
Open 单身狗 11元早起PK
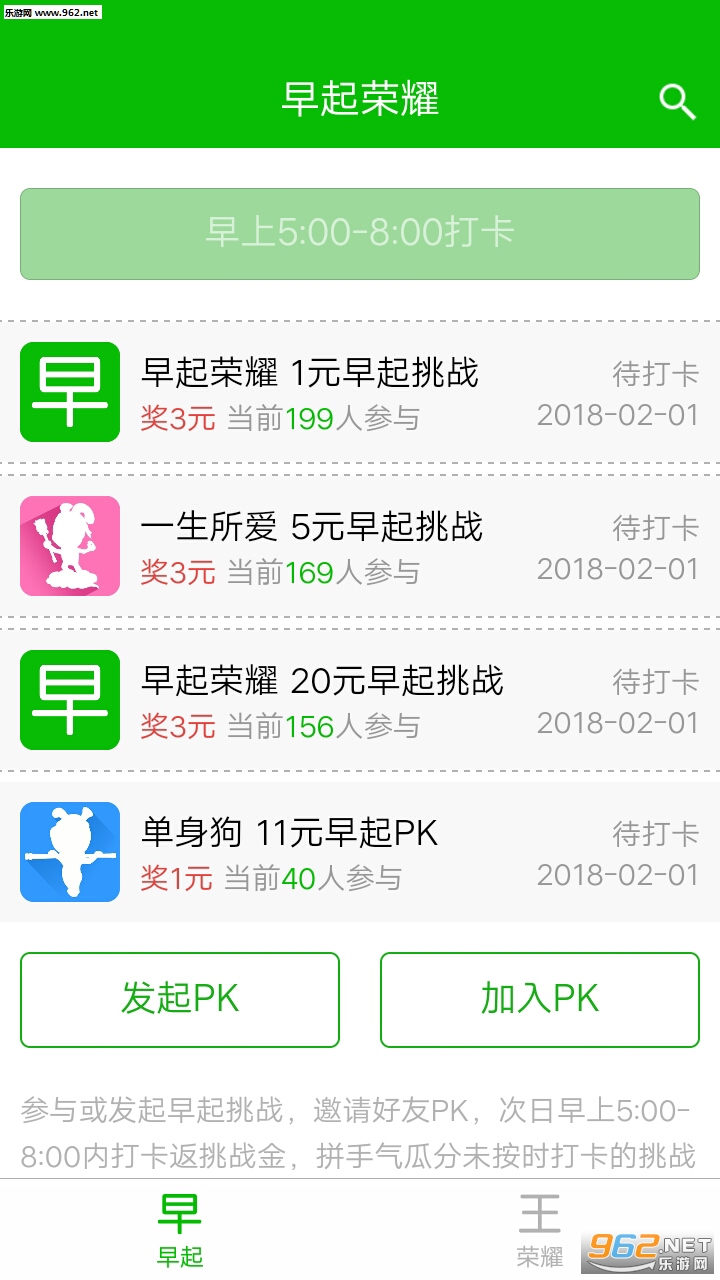coord(360,853)
